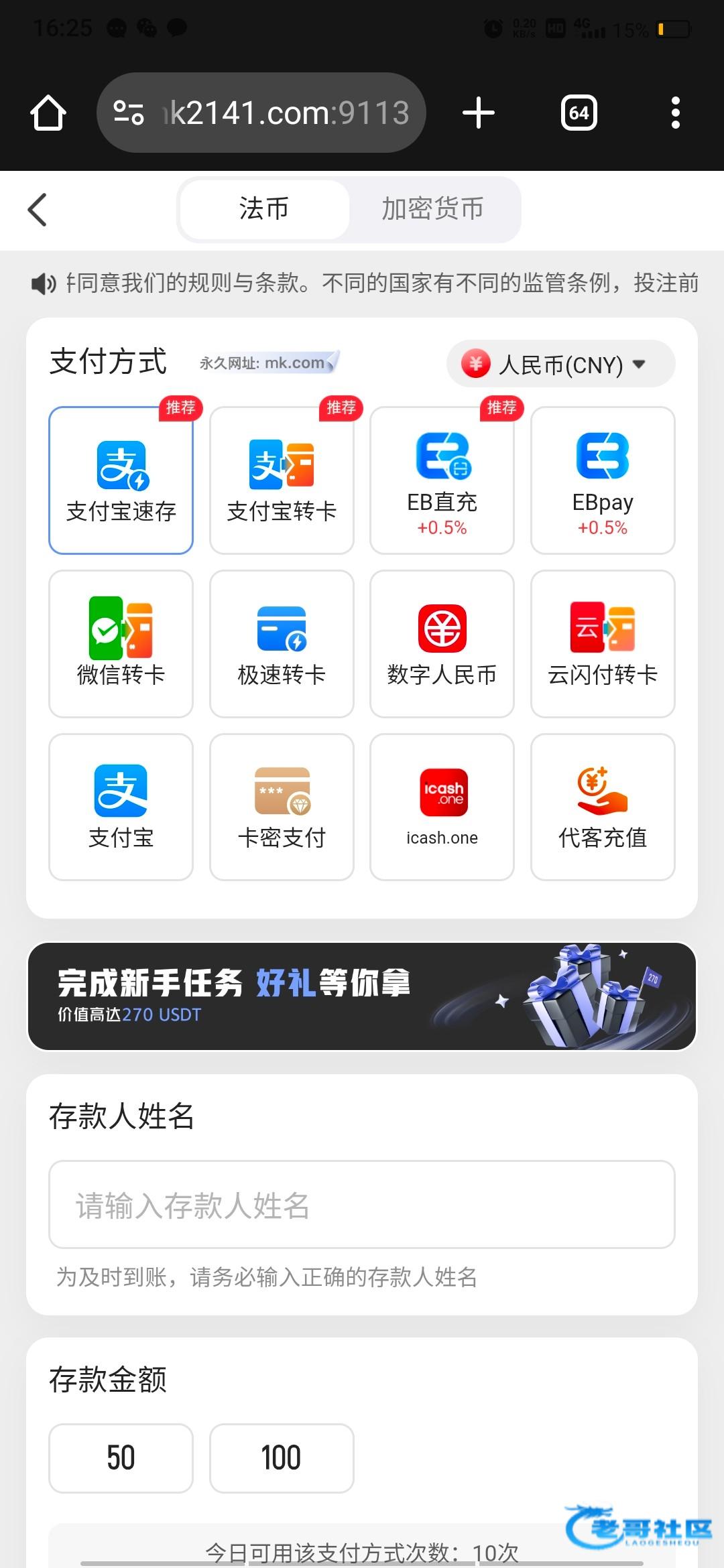Pick EB直充 payment option
This screenshot has height=1568, width=724.
pos(442,480)
